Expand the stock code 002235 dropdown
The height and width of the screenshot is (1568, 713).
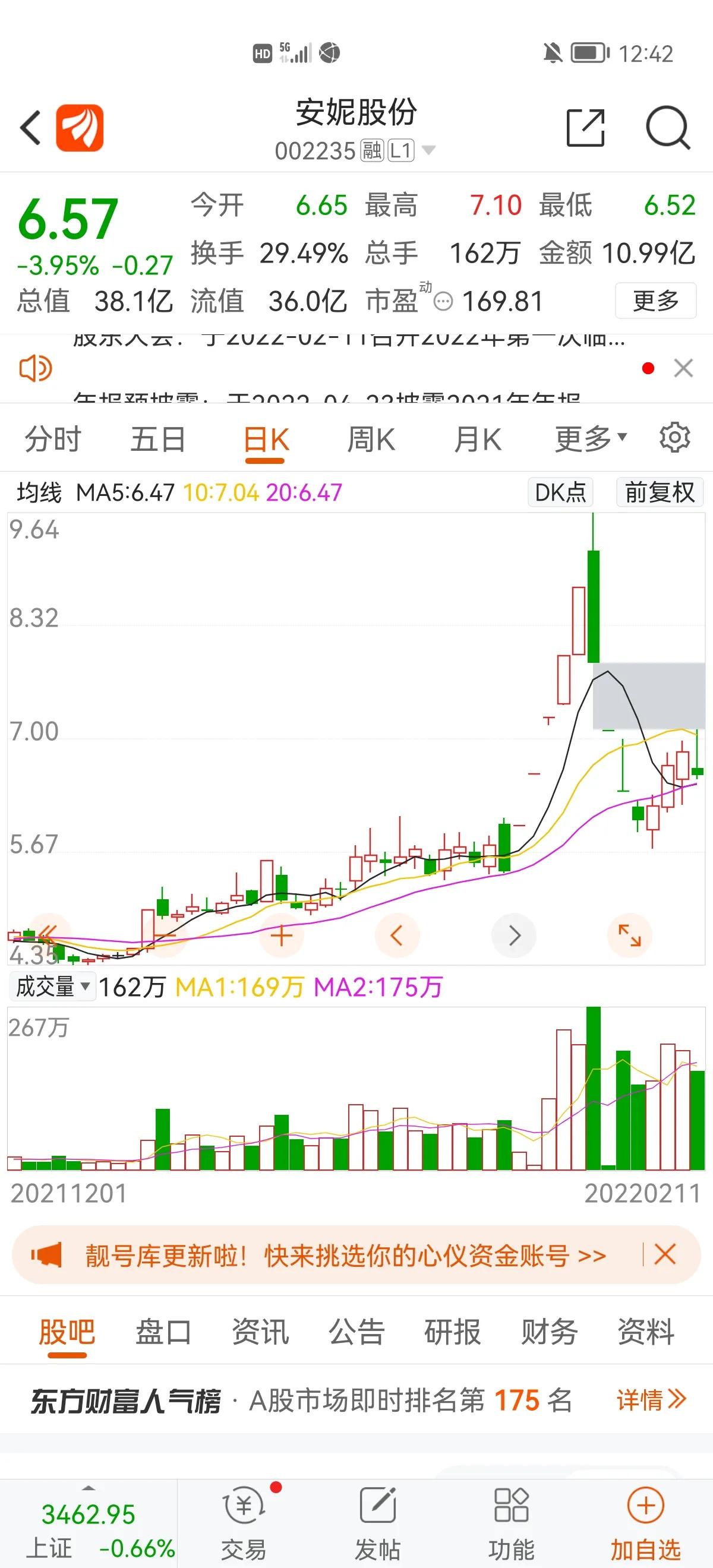point(429,150)
